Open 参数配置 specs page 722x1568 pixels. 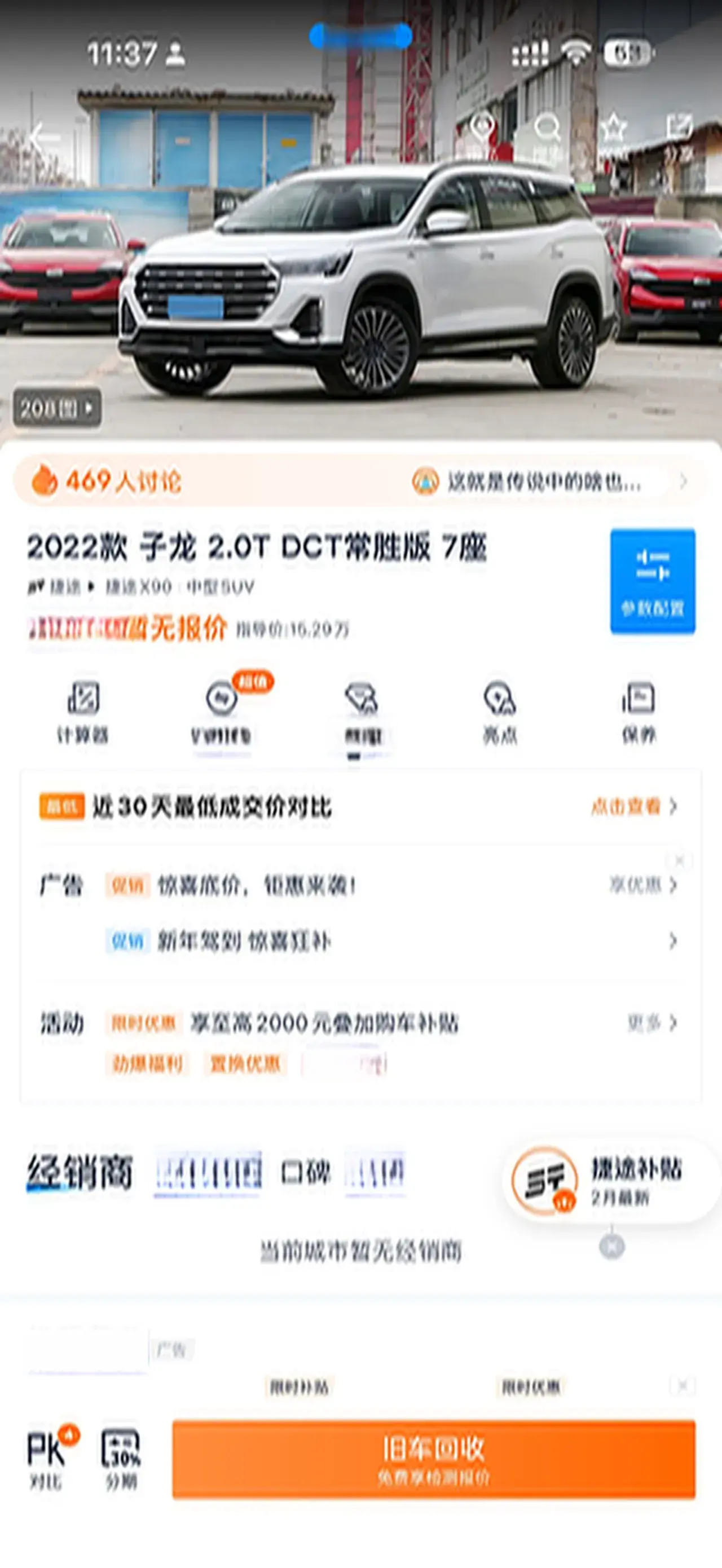[653, 581]
